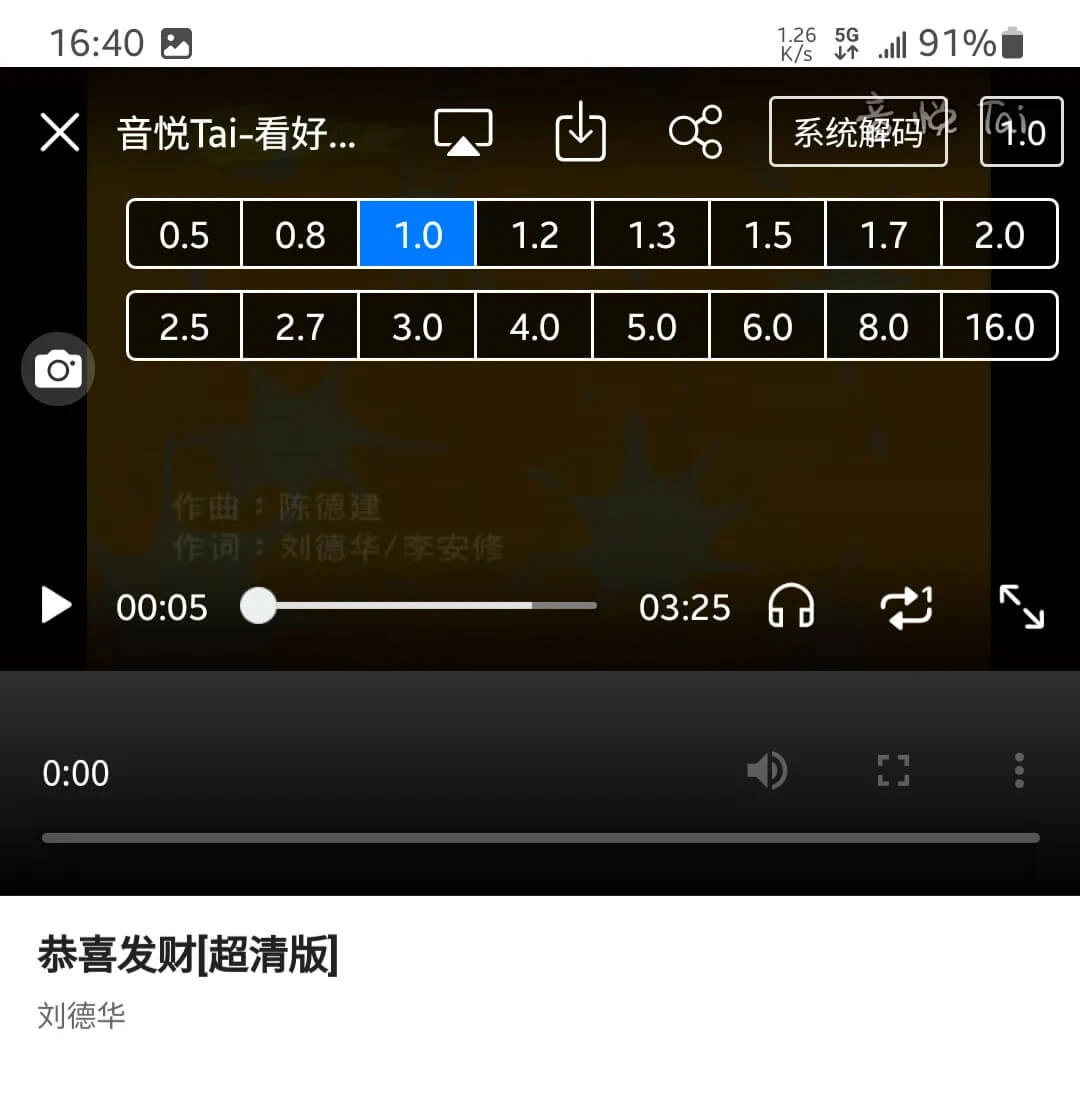Take a screenshot with the camera icon

pyautogui.click(x=58, y=370)
